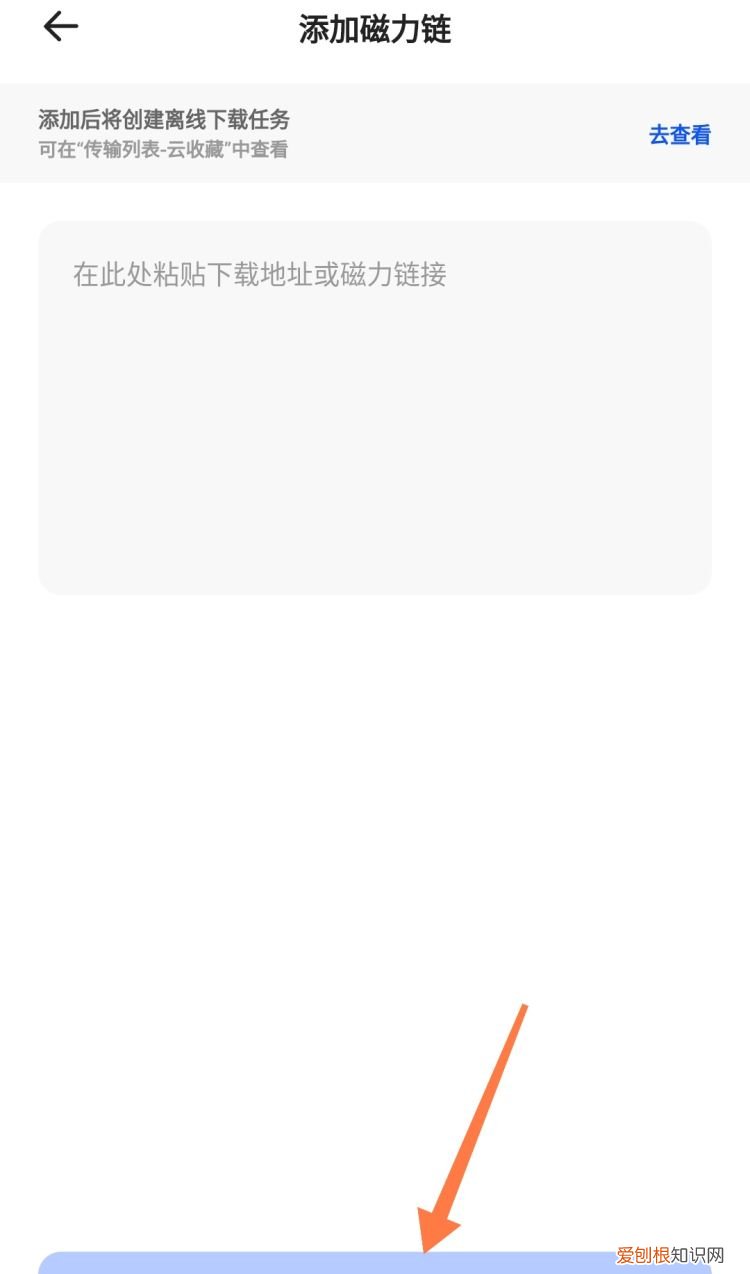Tap the blue bar button at bottom
Image resolution: width=750 pixels, height=1274 pixels.
375,1262
